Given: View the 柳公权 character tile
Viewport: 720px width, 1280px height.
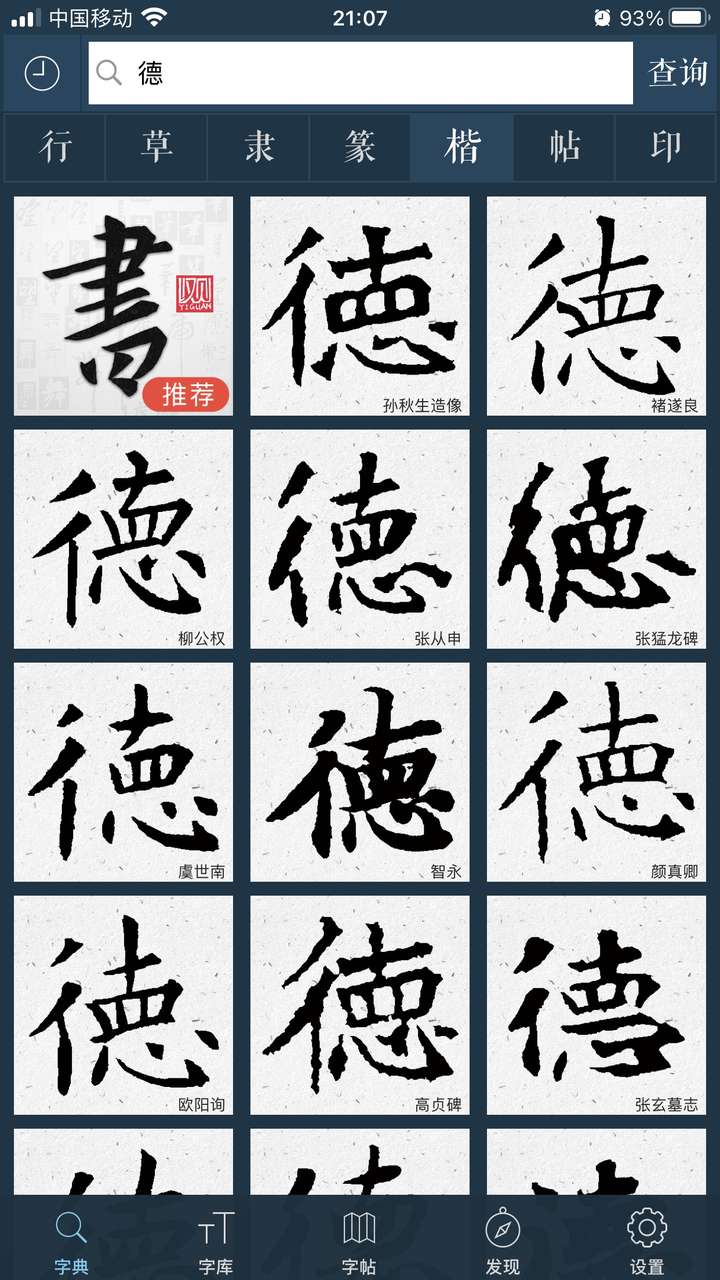Looking at the screenshot, I should (x=123, y=539).
